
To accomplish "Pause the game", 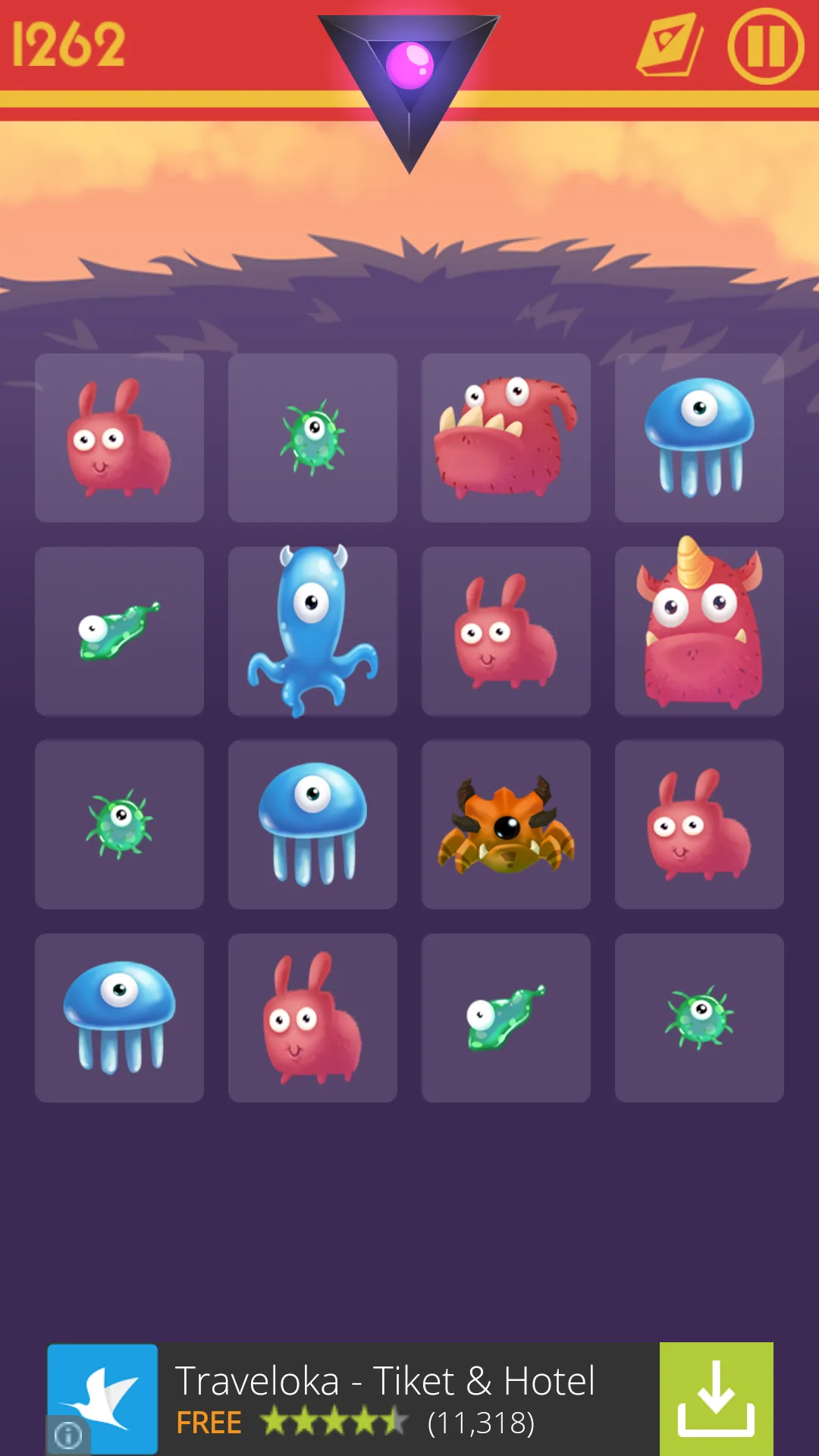I will (x=765, y=45).
